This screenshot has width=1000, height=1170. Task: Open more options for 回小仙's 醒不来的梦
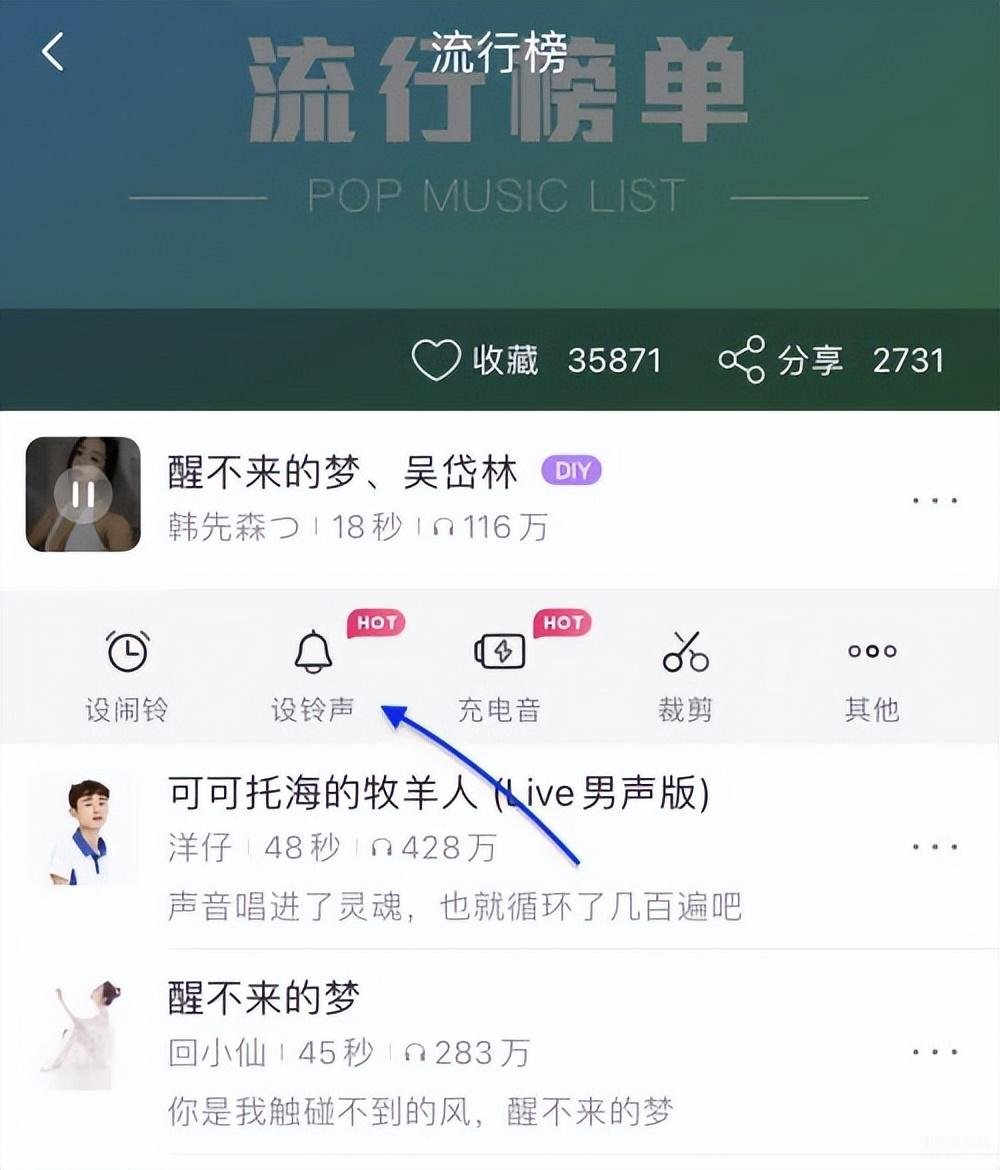(x=934, y=1052)
